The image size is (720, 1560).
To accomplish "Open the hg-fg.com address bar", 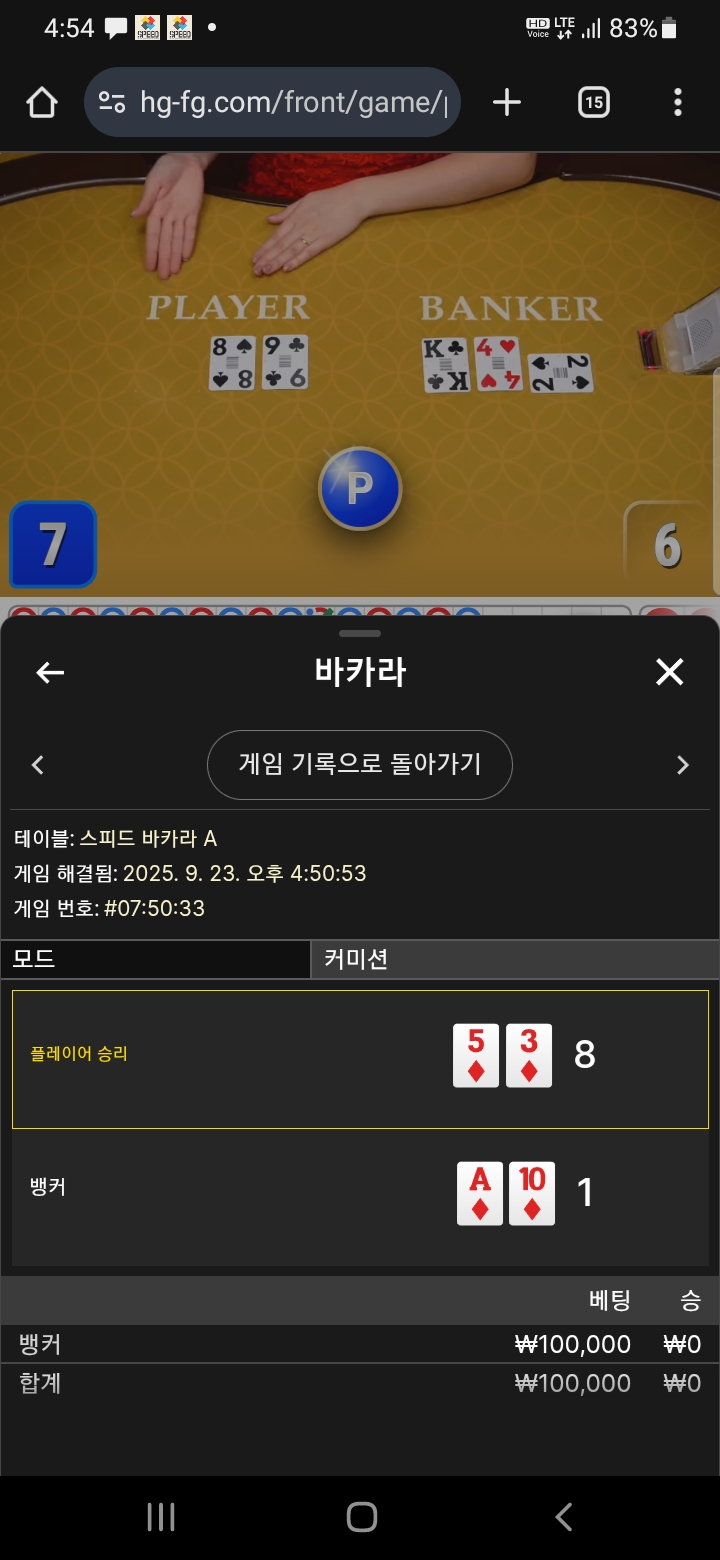I will click(x=272, y=102).
